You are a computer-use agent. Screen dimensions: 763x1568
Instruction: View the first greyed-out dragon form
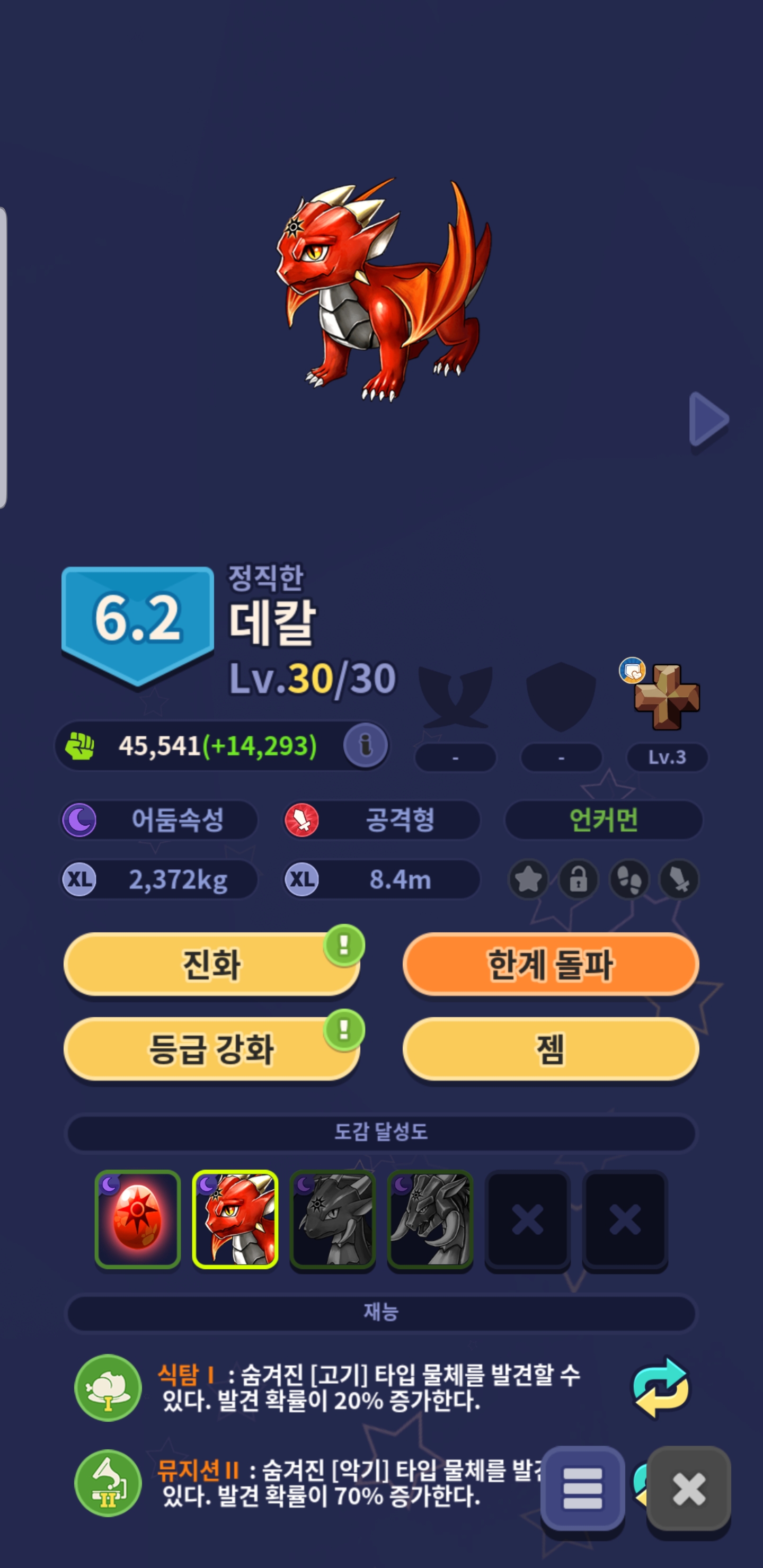pyautogui.click(x=332, y=1218)
